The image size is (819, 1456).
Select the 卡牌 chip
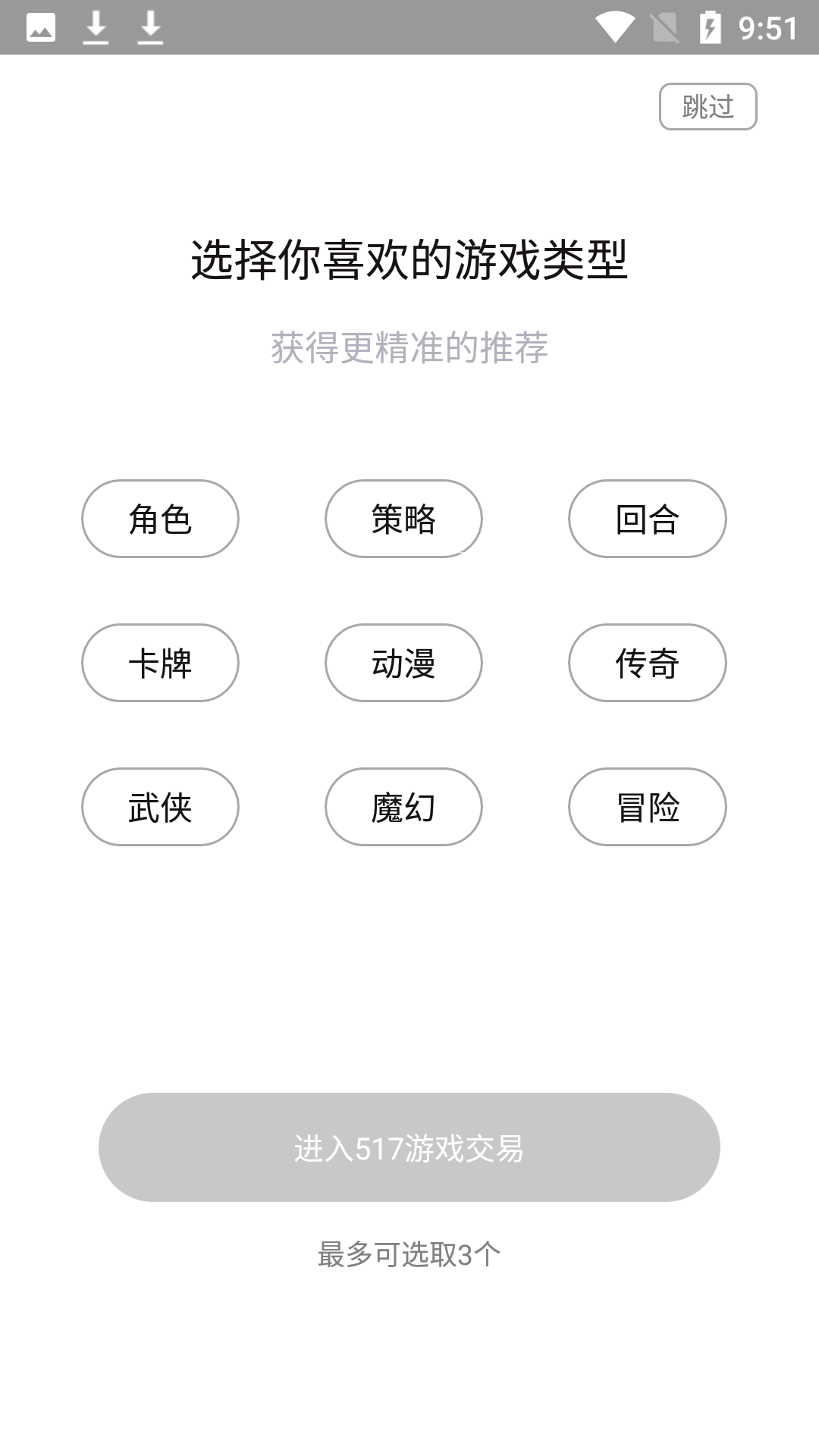[160, 663]
